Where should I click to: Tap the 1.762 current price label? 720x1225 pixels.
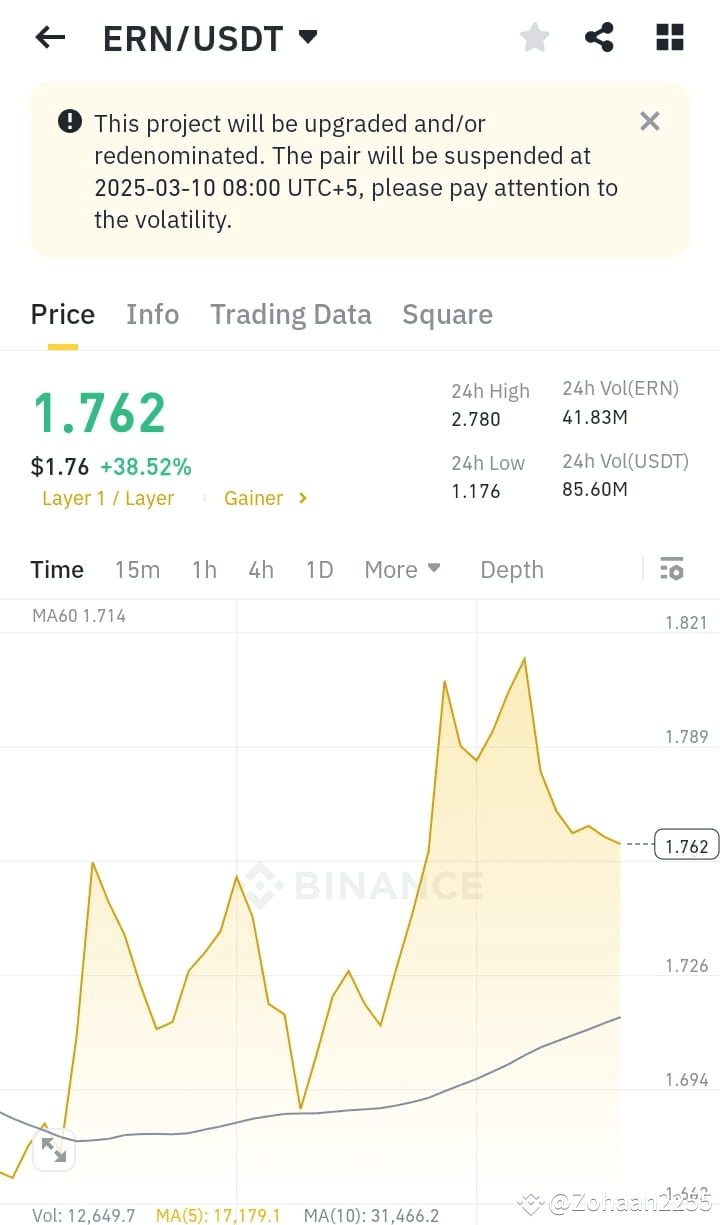686,845
